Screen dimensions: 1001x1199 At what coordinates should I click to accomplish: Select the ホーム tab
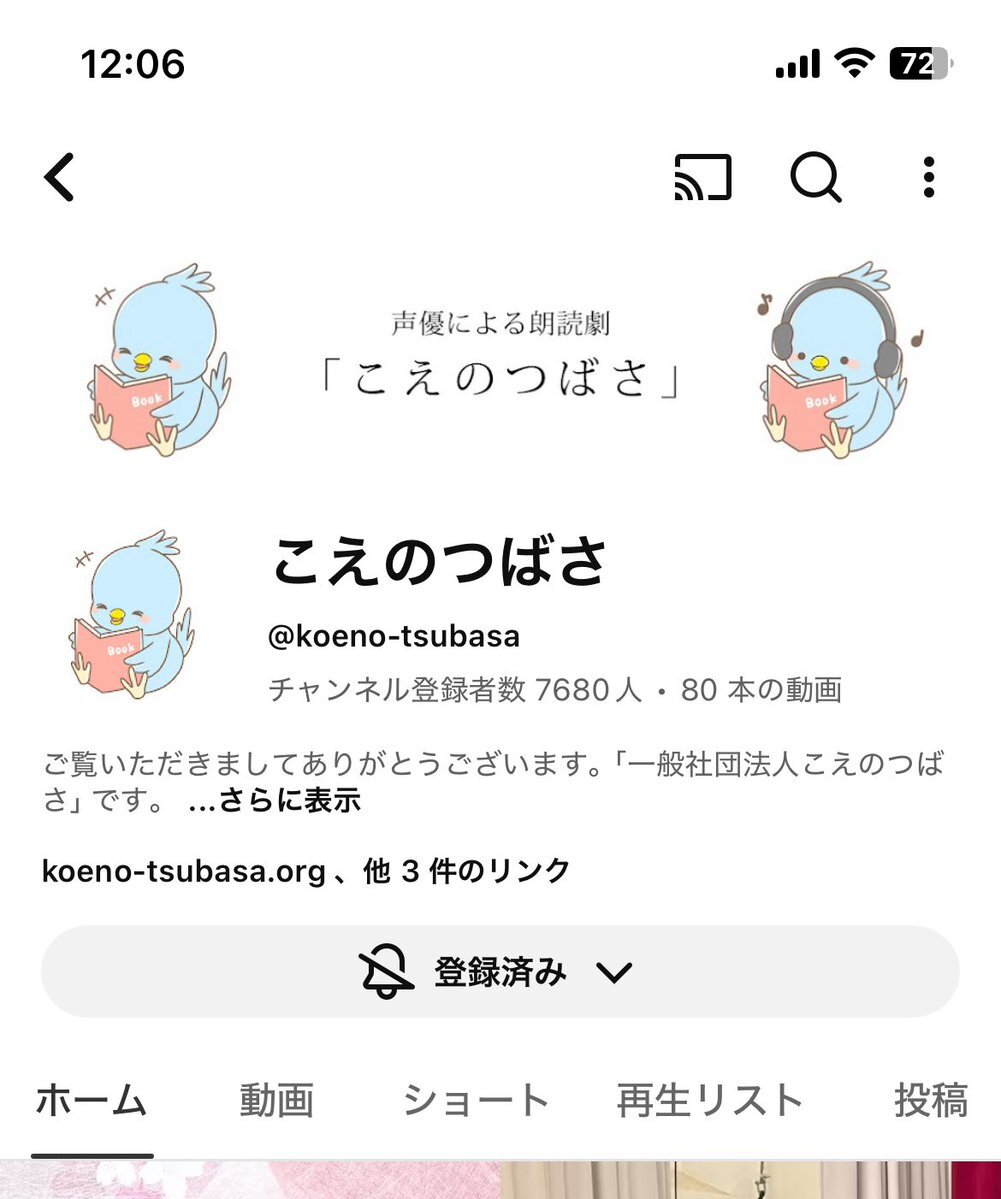(91, 1101)
